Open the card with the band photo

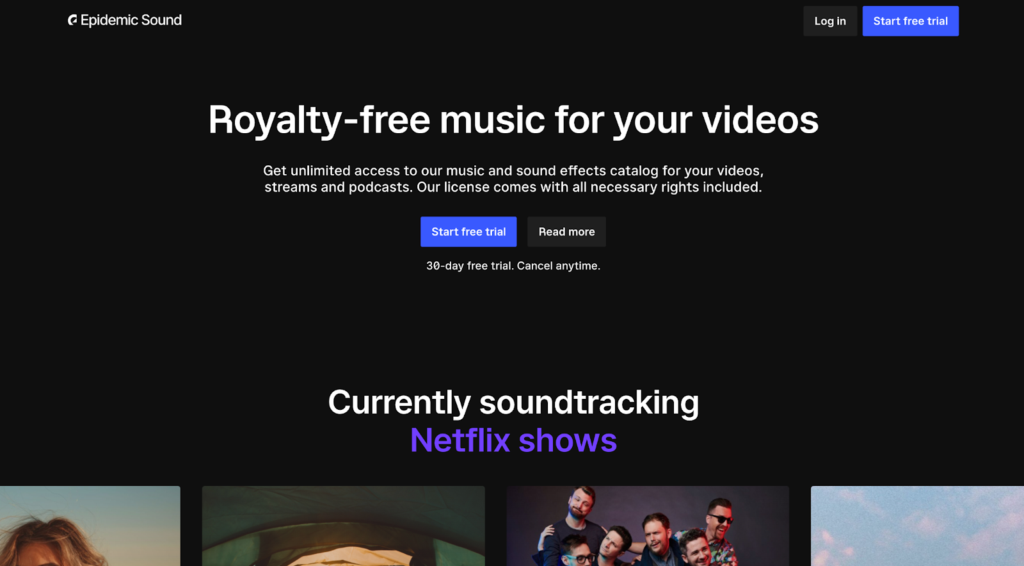647,526
